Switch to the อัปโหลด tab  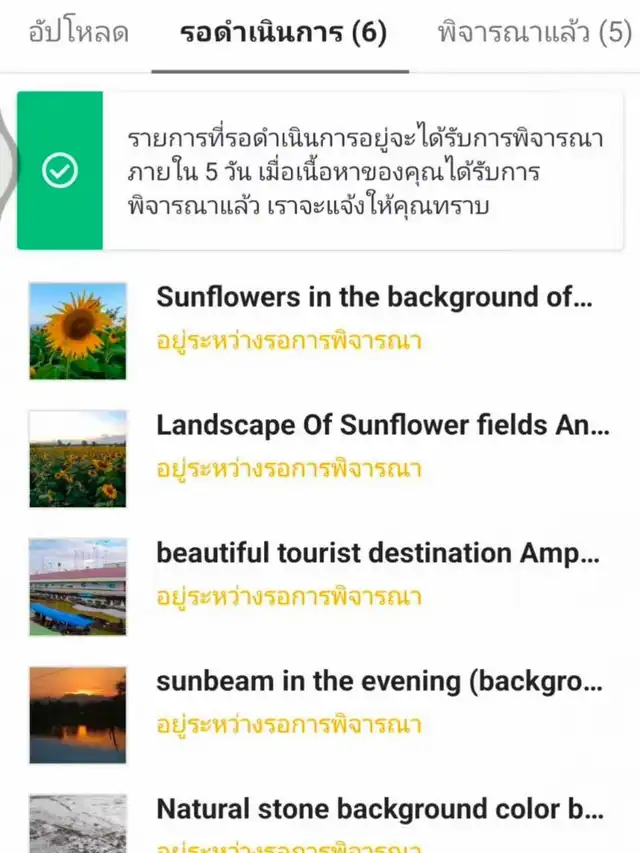pos(78,33)
